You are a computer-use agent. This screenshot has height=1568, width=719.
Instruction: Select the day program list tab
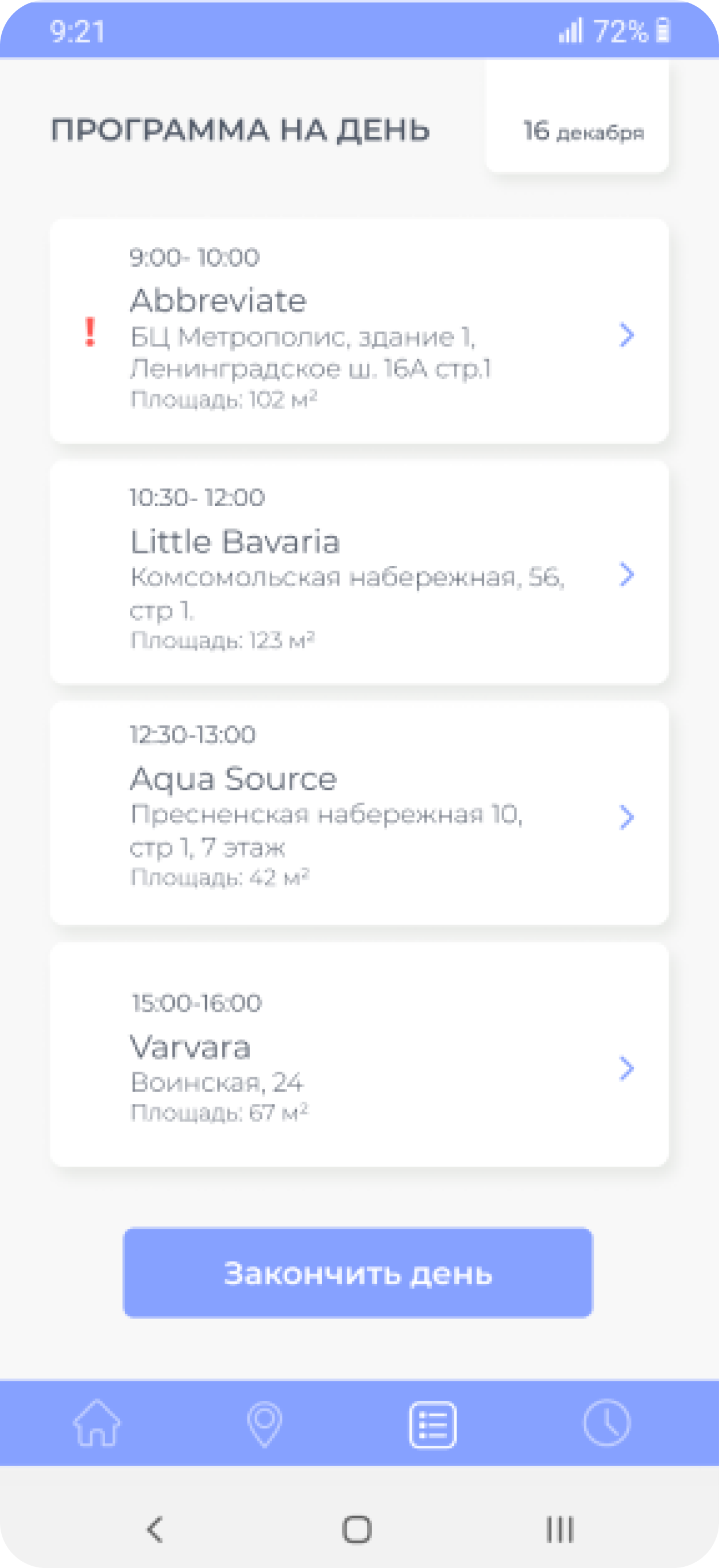click(432, 1425)
